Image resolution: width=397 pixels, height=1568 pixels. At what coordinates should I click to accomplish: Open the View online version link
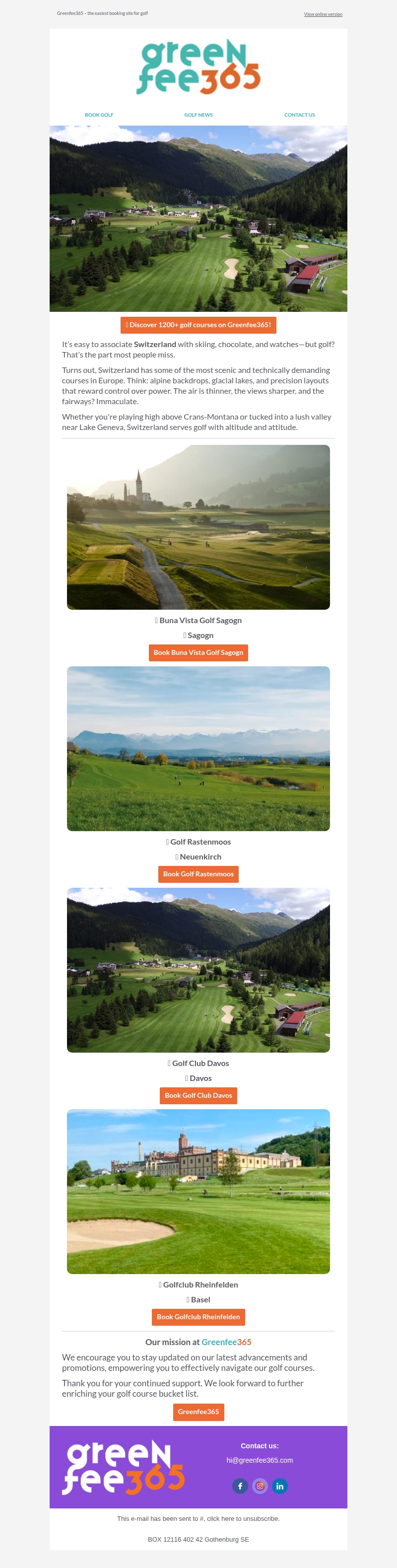[x=323, y=14]
